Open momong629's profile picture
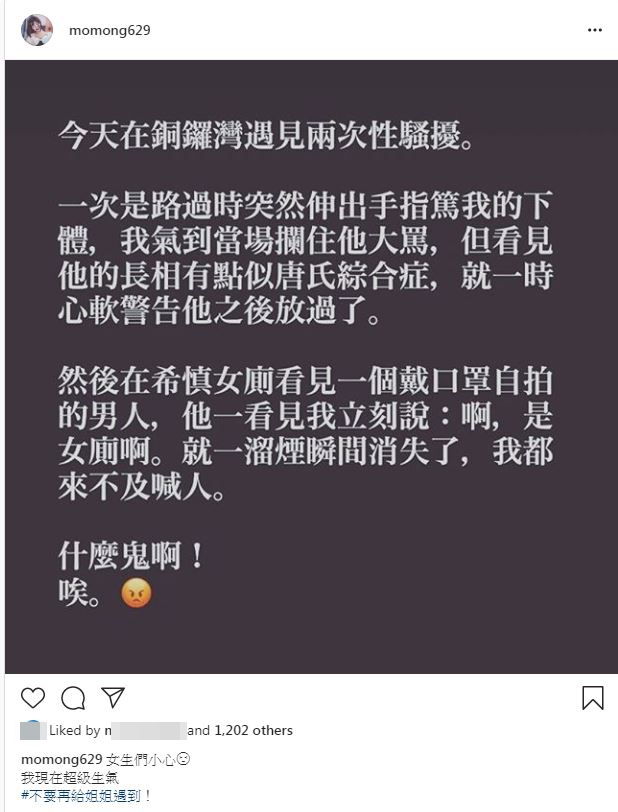Viewport: 618px width, 812px height. coord(37,29)
